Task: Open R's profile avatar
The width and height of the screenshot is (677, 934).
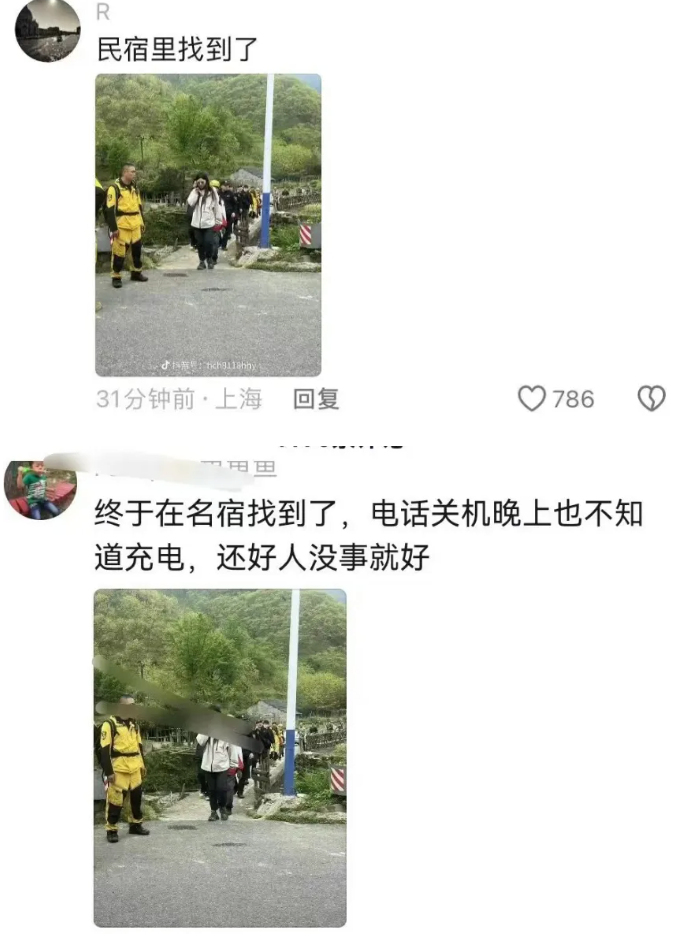Action: pyautogui.click(x=47, y=28)
